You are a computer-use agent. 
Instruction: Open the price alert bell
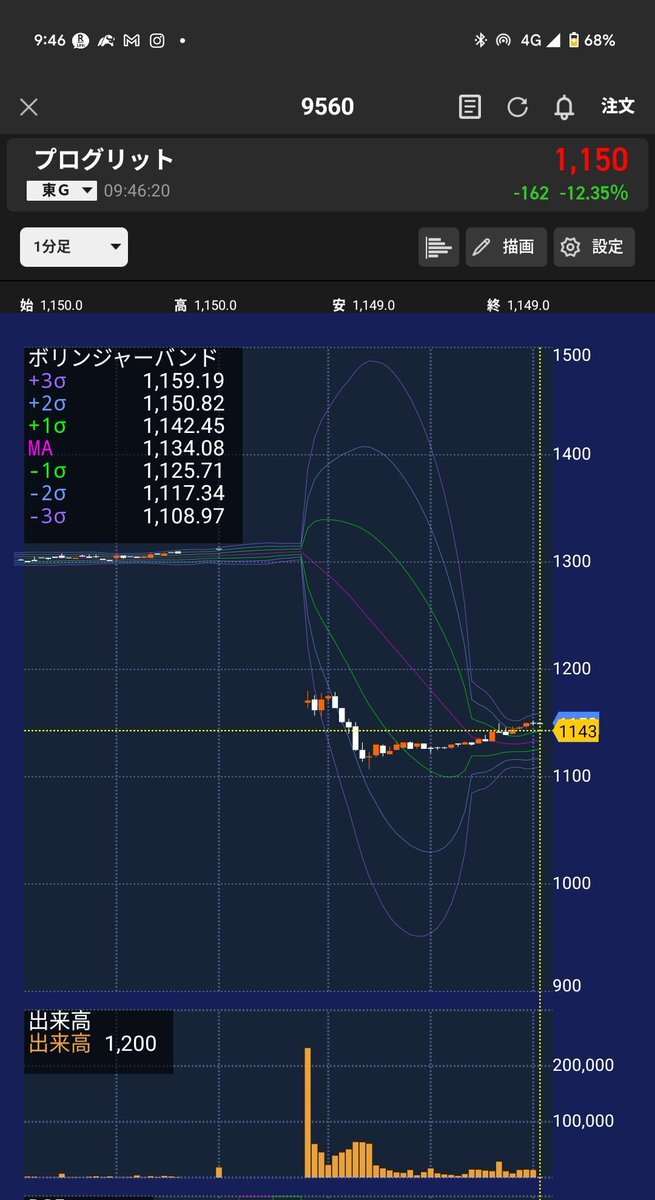[565, 107]
